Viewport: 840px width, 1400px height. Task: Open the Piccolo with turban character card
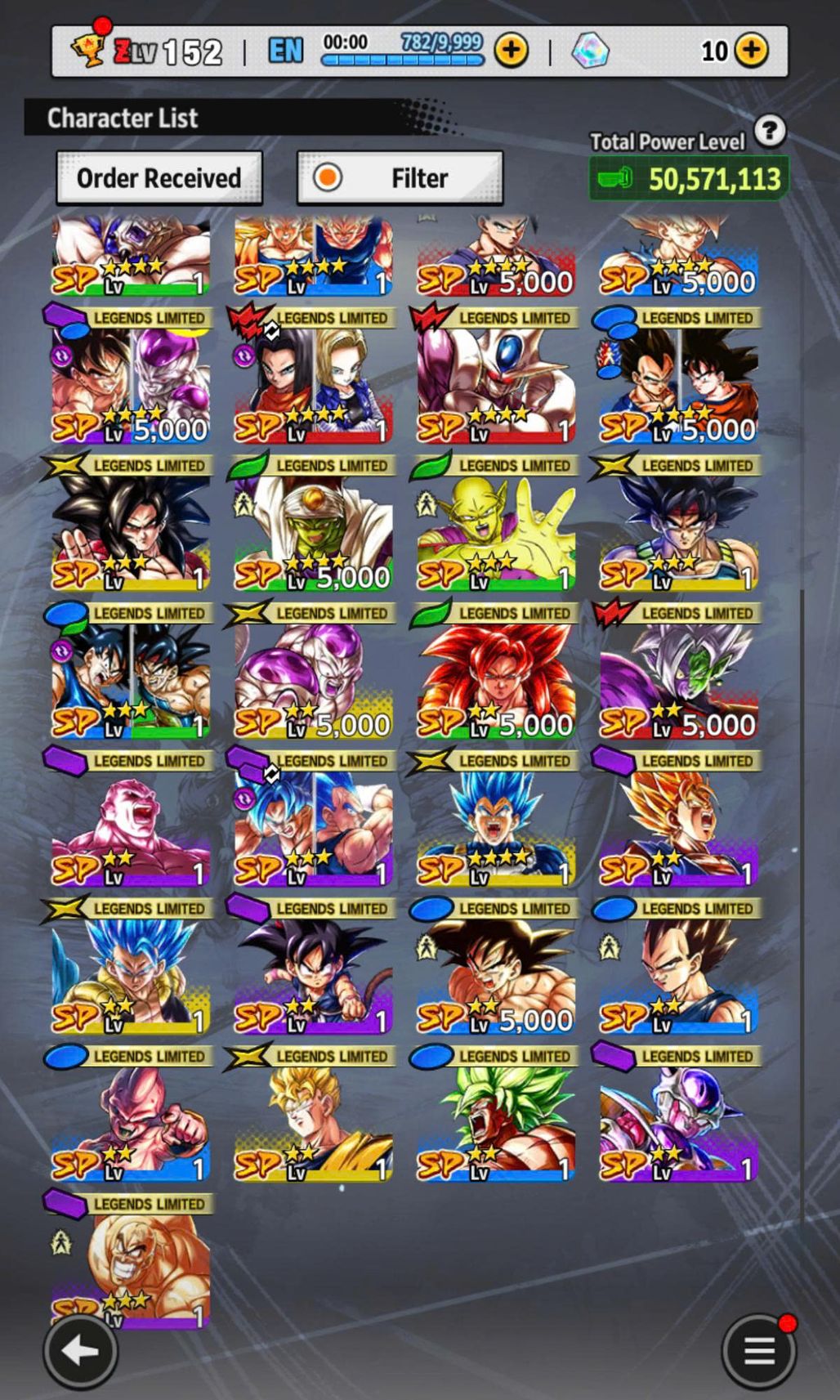pyautogui.click(x=313, y=532)
